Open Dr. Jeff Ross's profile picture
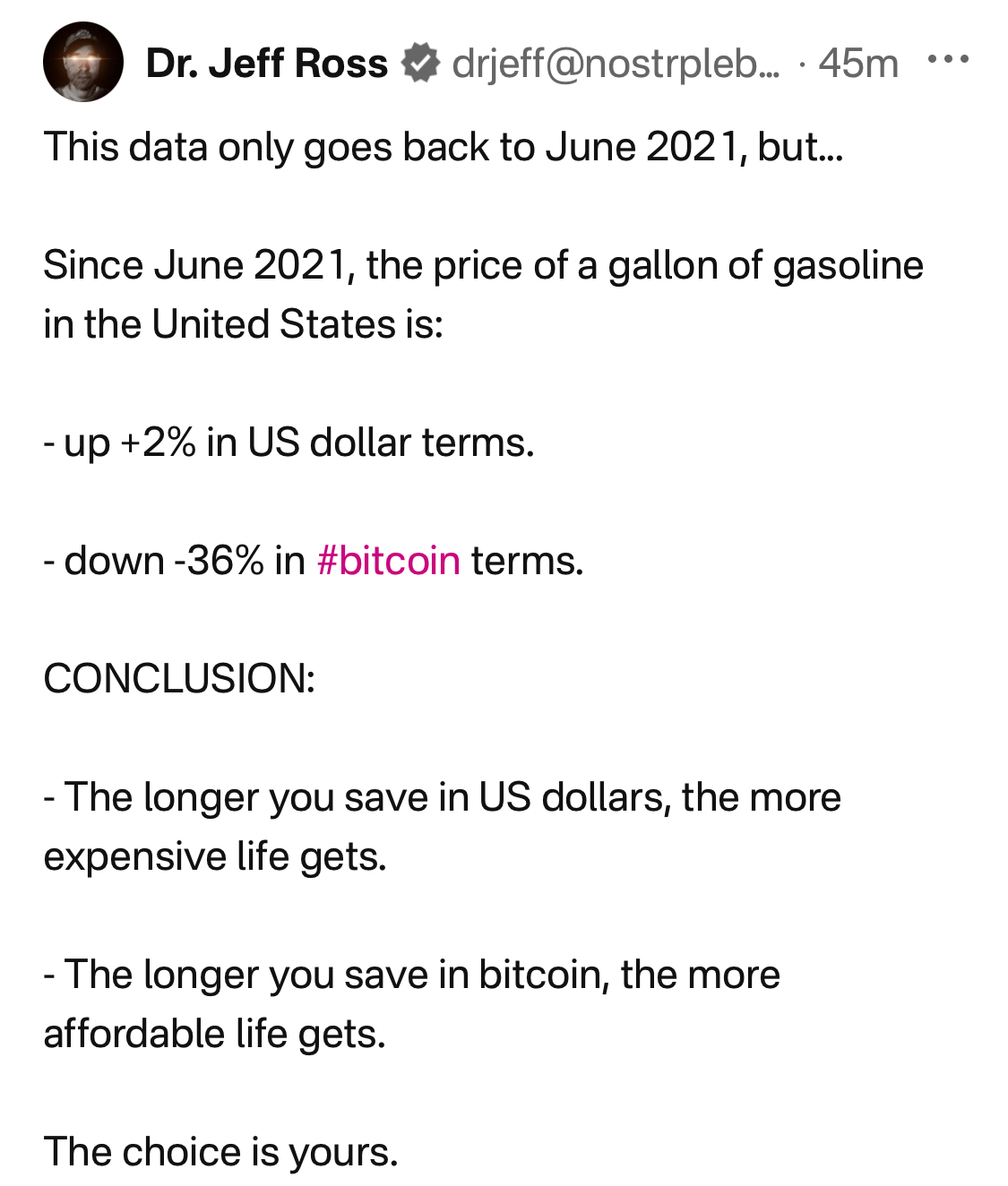 pyautogui.click(x=83, y=62)
